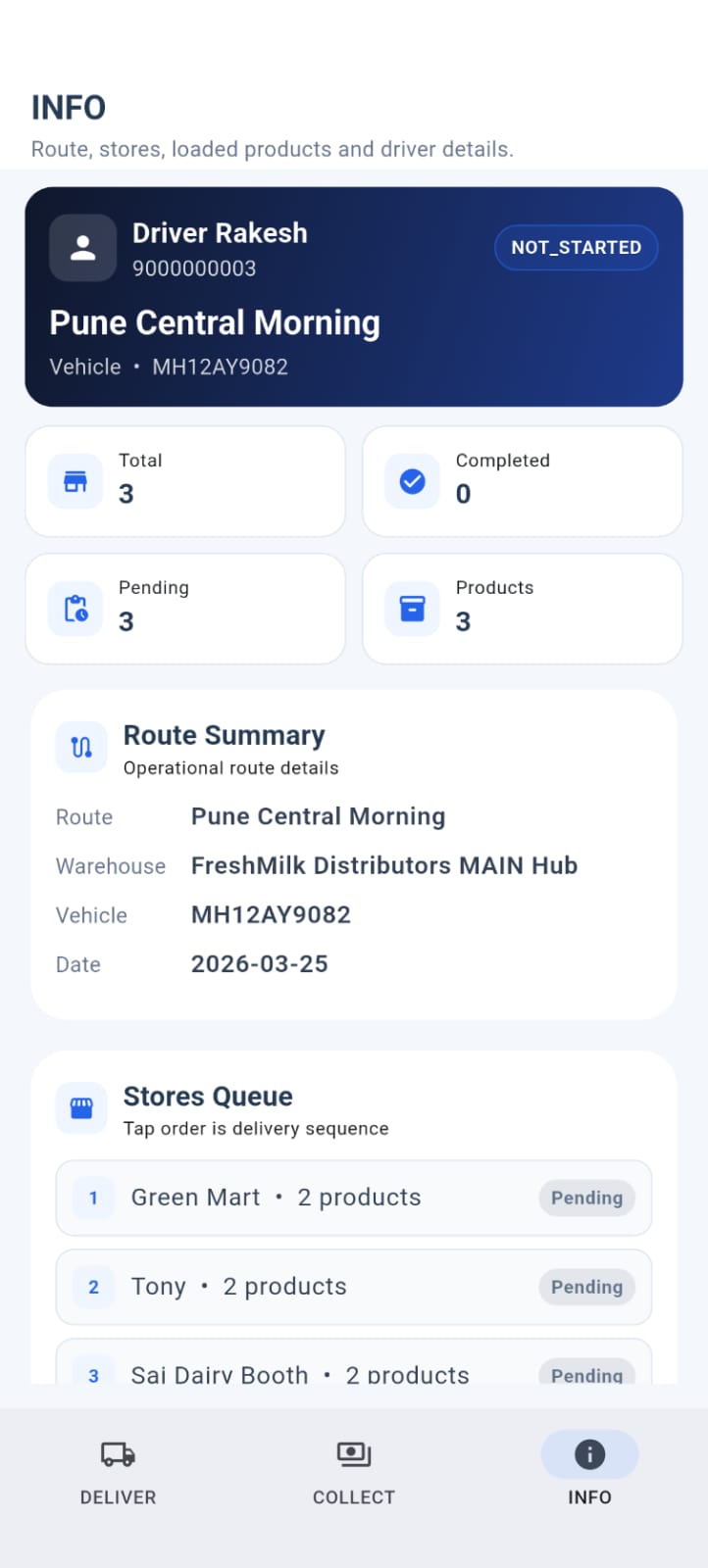Click the Route Summary route icon
The width and height of the screenshot is (708, 1568).
pos(81,747)
